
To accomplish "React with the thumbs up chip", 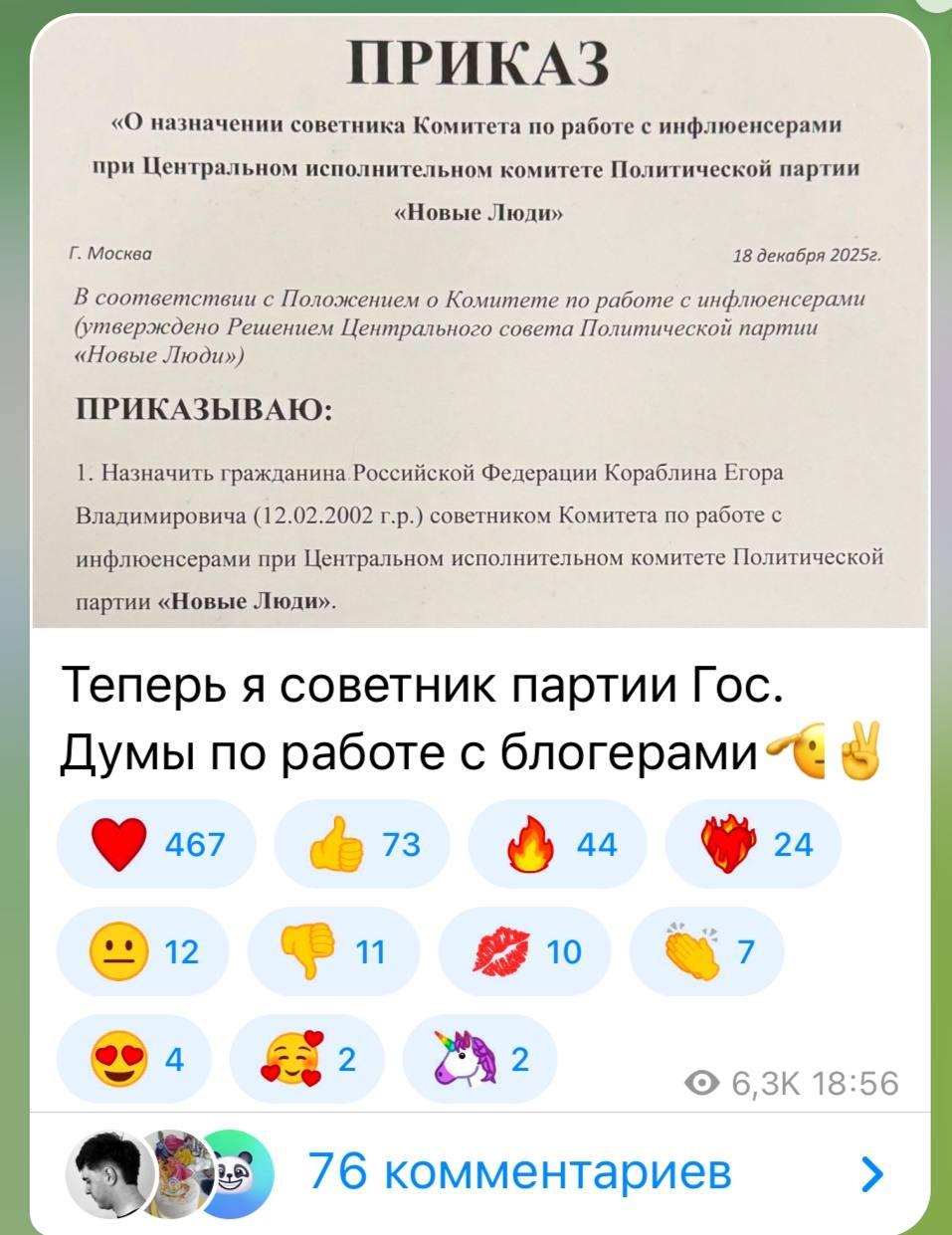I will (x=362, y=844).
